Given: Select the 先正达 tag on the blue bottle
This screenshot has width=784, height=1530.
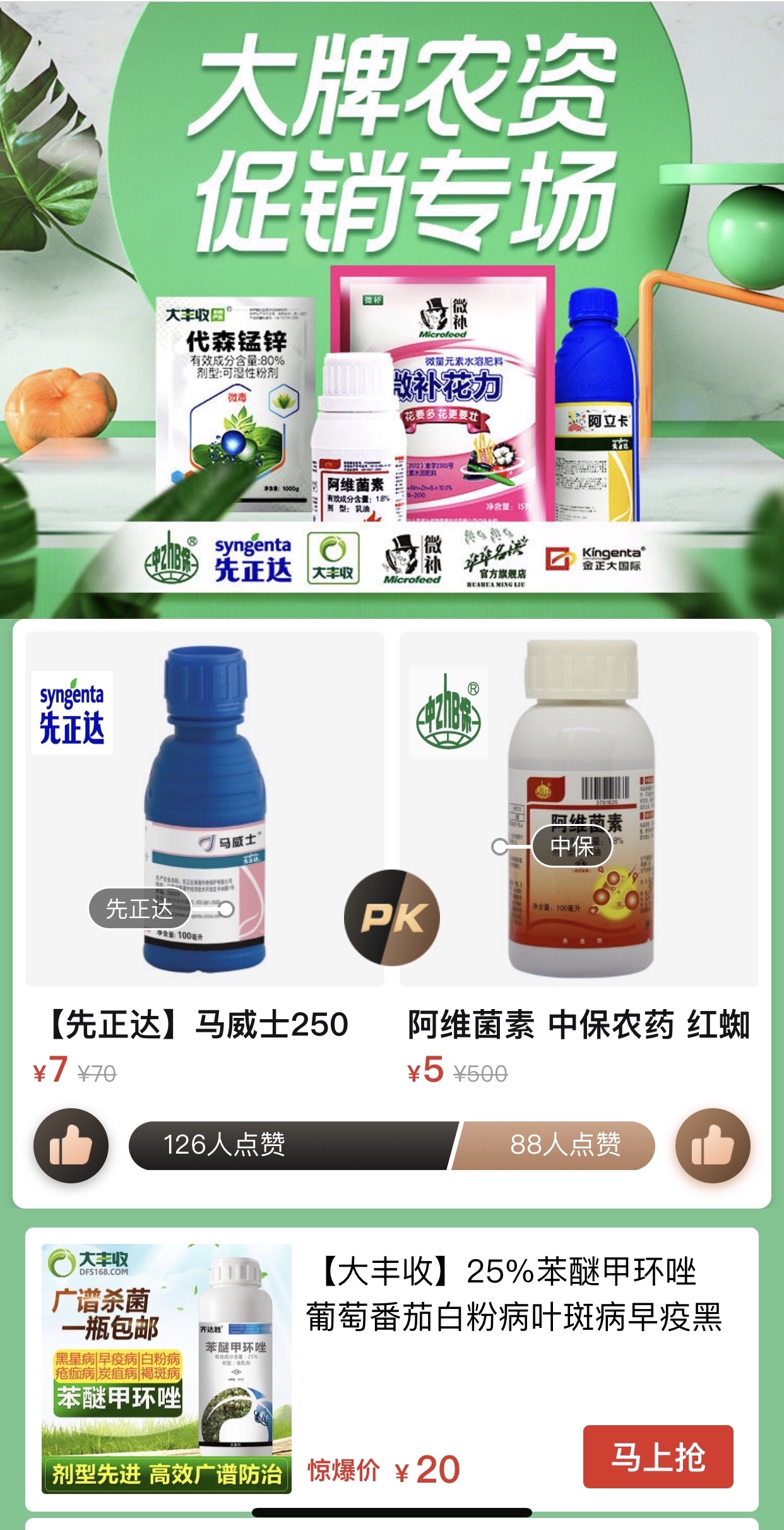Looking at the screenshot, I should pos(140,909).
